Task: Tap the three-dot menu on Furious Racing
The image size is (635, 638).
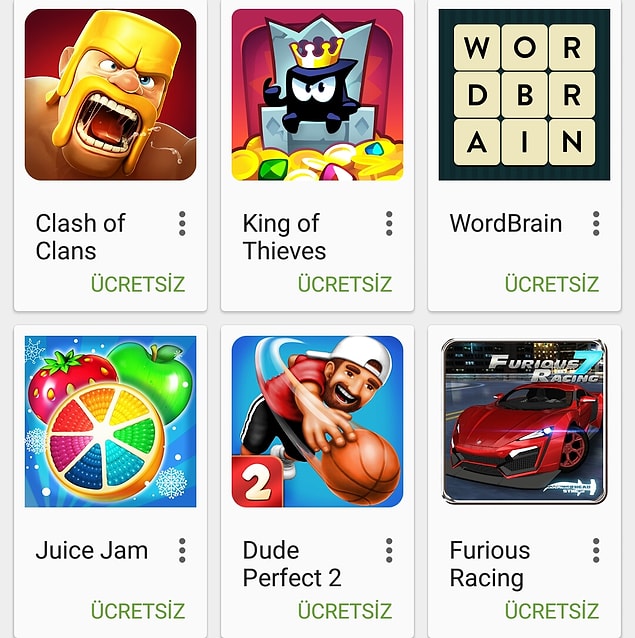Action: [596, 550]
